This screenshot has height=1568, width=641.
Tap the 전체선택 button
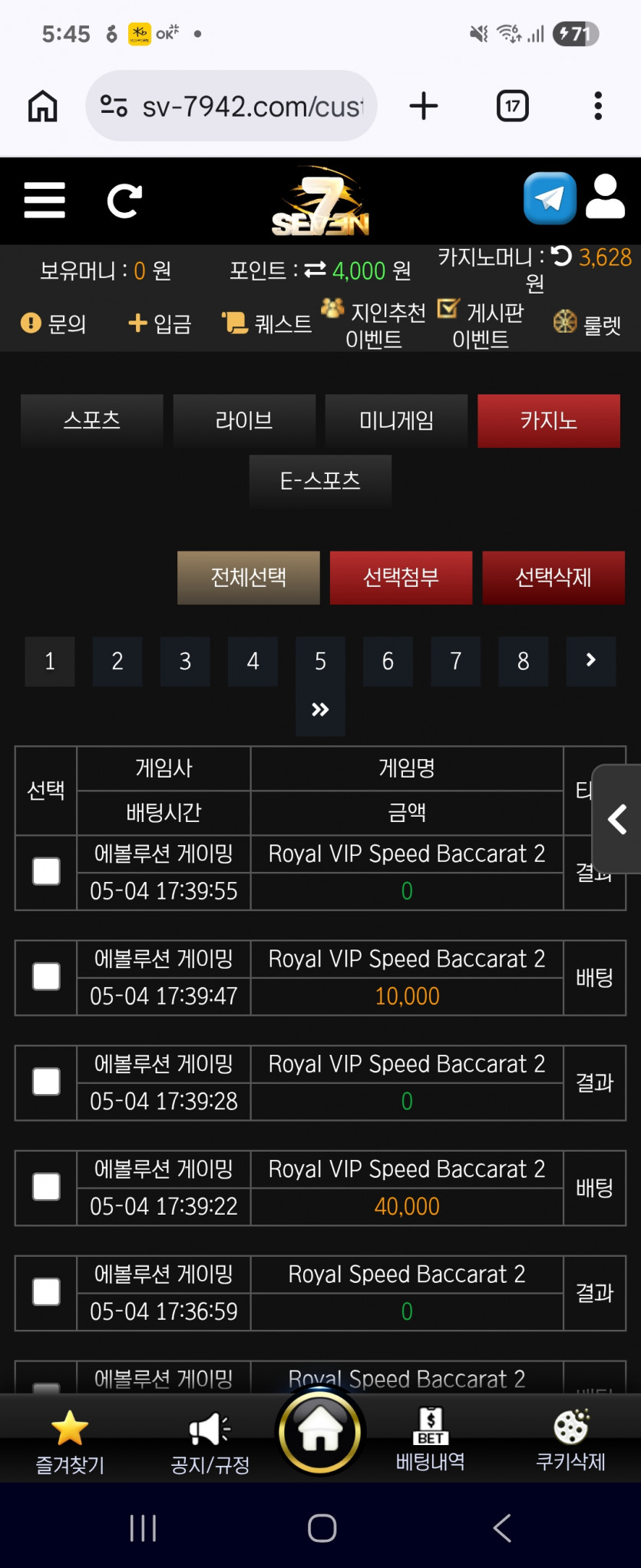click(x=249, y=578)
